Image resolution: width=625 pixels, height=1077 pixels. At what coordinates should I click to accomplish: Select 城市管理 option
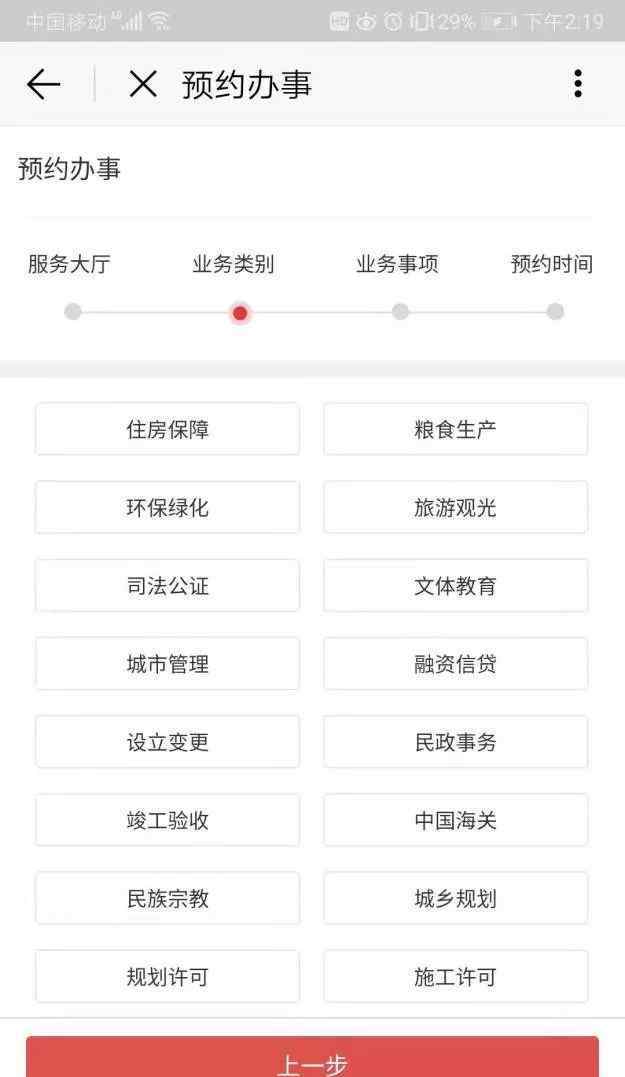click(168, 664)
